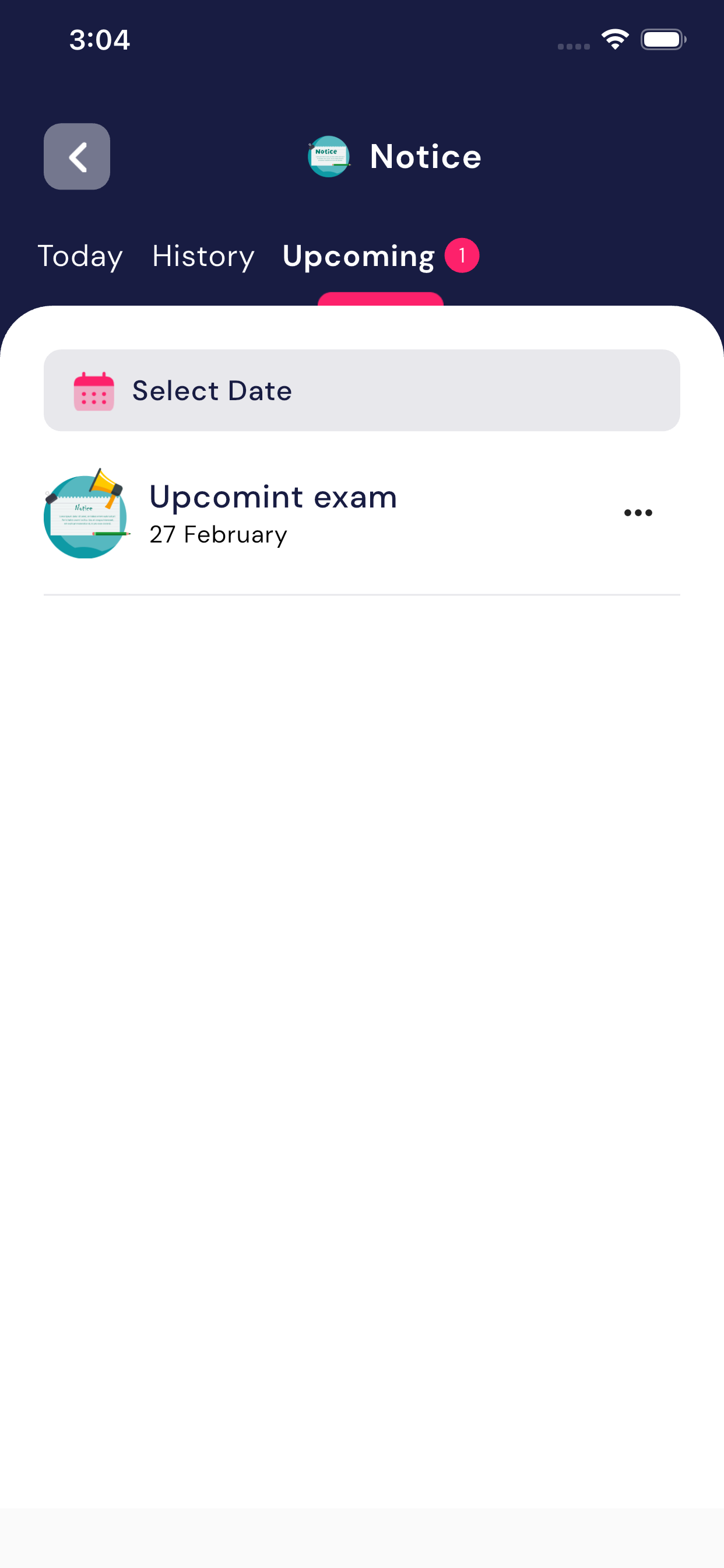Image resolution: width=724 pixels, height=1568 pixels.
Task: Open the Upcomint exam notice
Action: pyautogui.click(x=274, y=513)
